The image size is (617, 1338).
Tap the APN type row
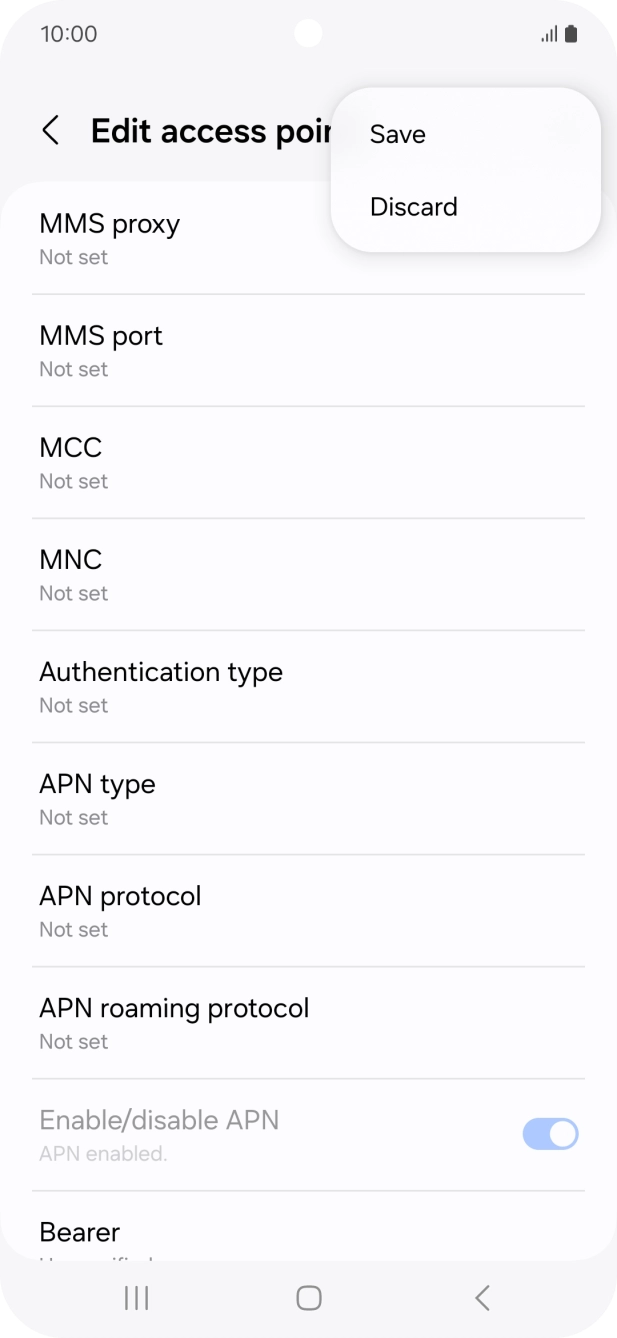click(308, 799)
